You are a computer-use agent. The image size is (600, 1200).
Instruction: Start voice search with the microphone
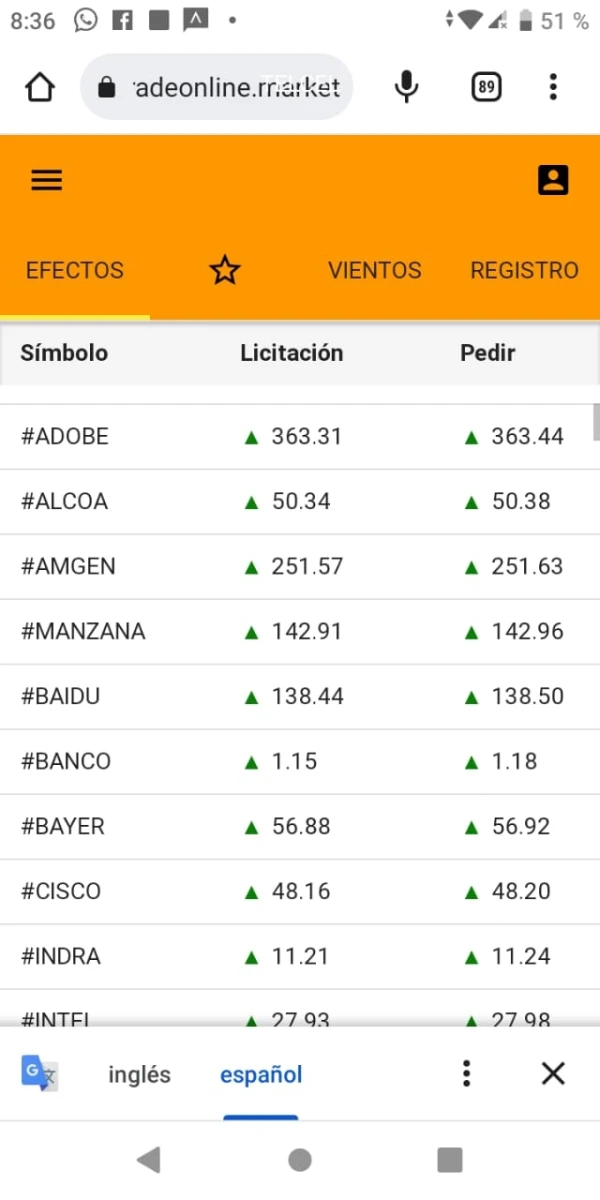(x=406, y=88)
